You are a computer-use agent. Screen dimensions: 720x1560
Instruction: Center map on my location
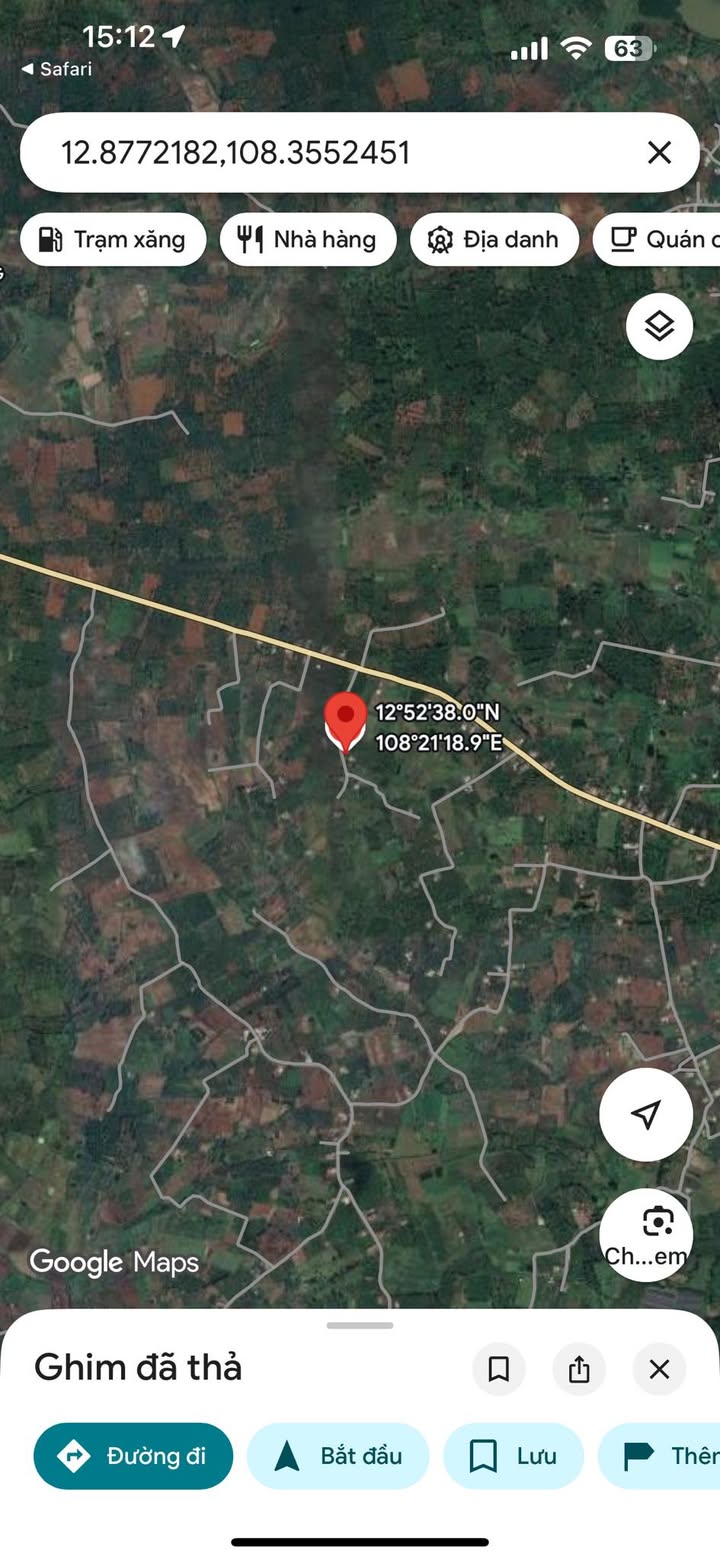tap(646, 1114)
